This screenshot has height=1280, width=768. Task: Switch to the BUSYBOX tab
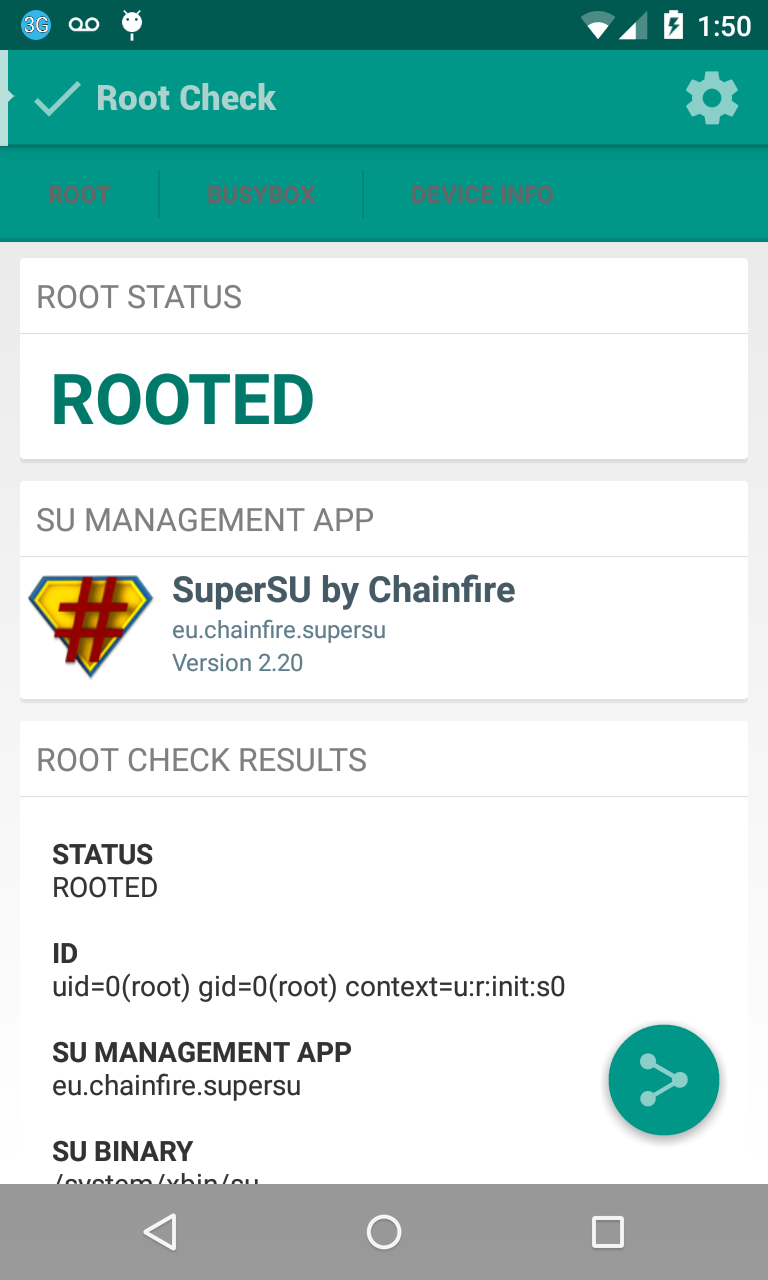(261, 194)
